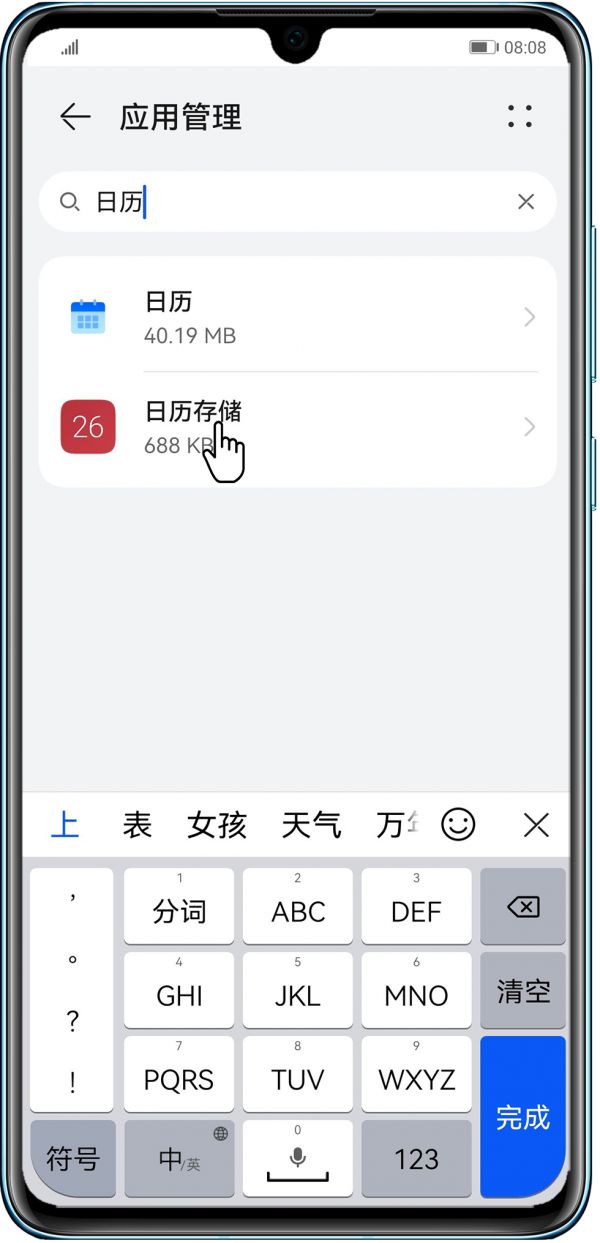Toggle 中/英 input language
The width and height of the screenshot is (600, 1243).
[x=179, y=1159]
